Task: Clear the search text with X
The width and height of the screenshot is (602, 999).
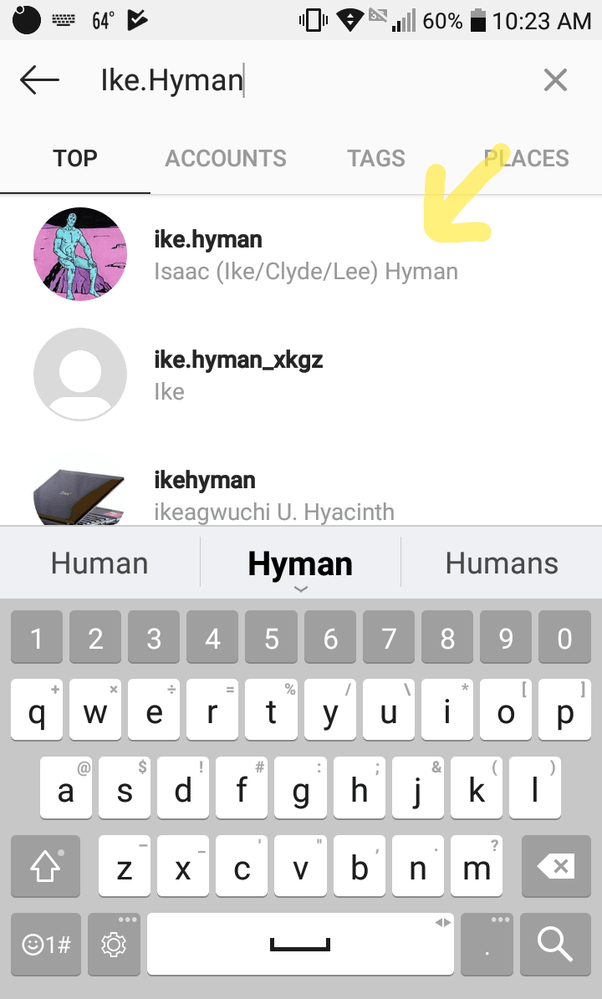Action: tap(555, 80)
